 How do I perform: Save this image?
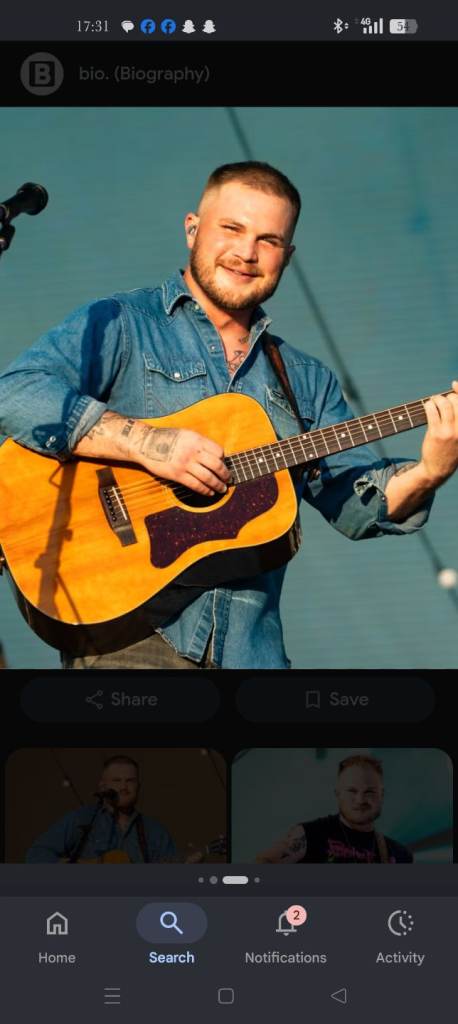[335, 699]
